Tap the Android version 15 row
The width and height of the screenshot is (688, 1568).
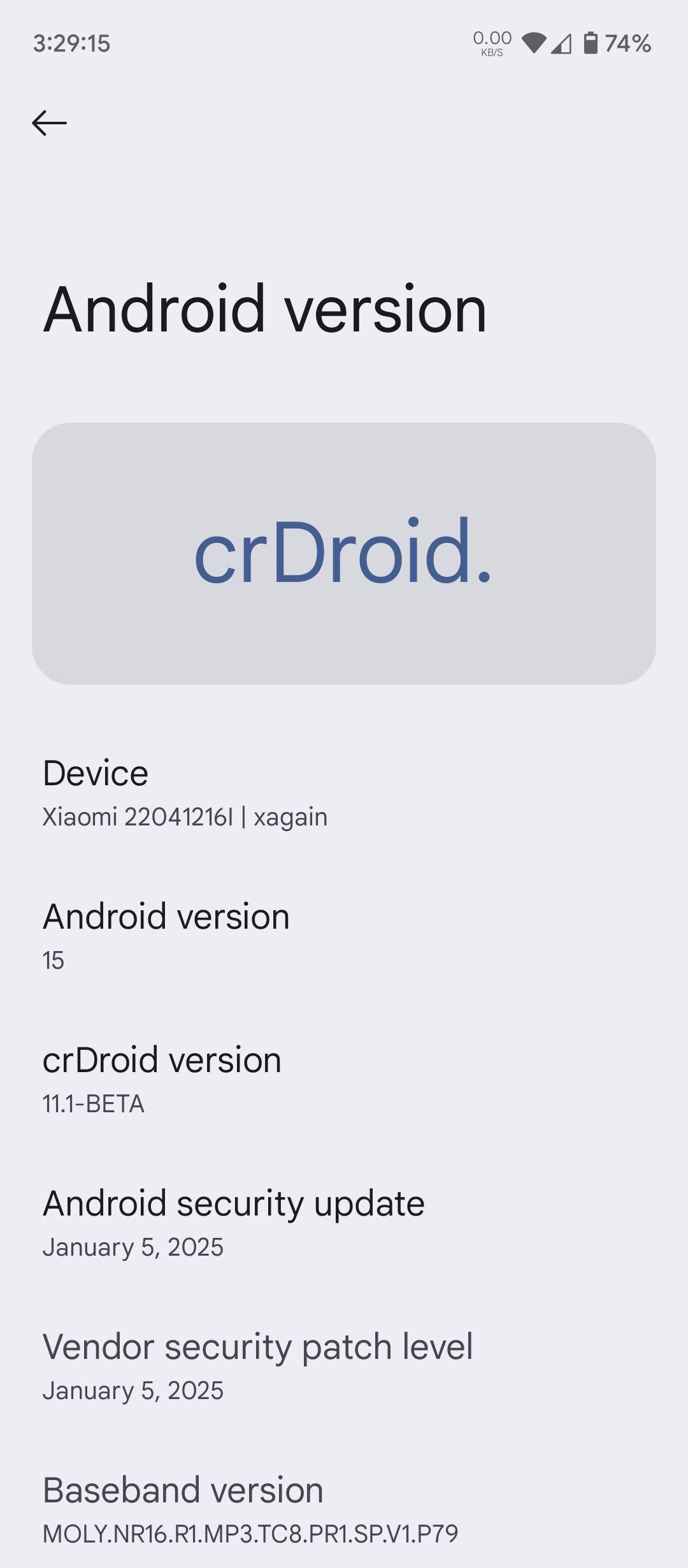coord(344,936)
